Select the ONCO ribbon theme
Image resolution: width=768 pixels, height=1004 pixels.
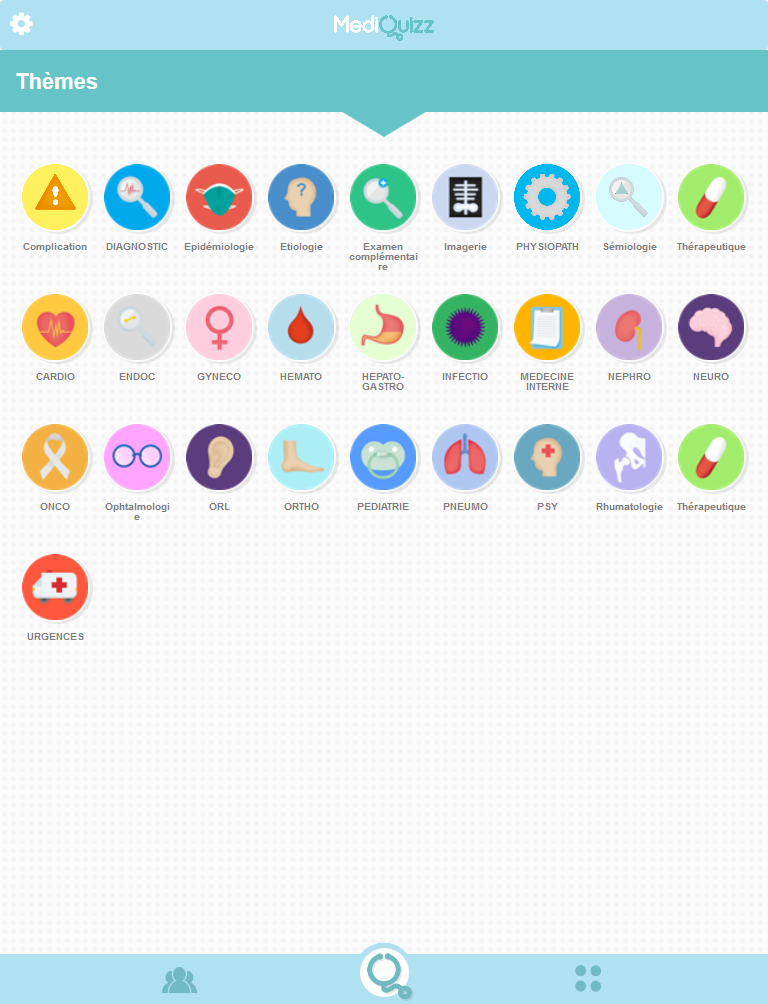pyautogui.click(x=56, y=456)
